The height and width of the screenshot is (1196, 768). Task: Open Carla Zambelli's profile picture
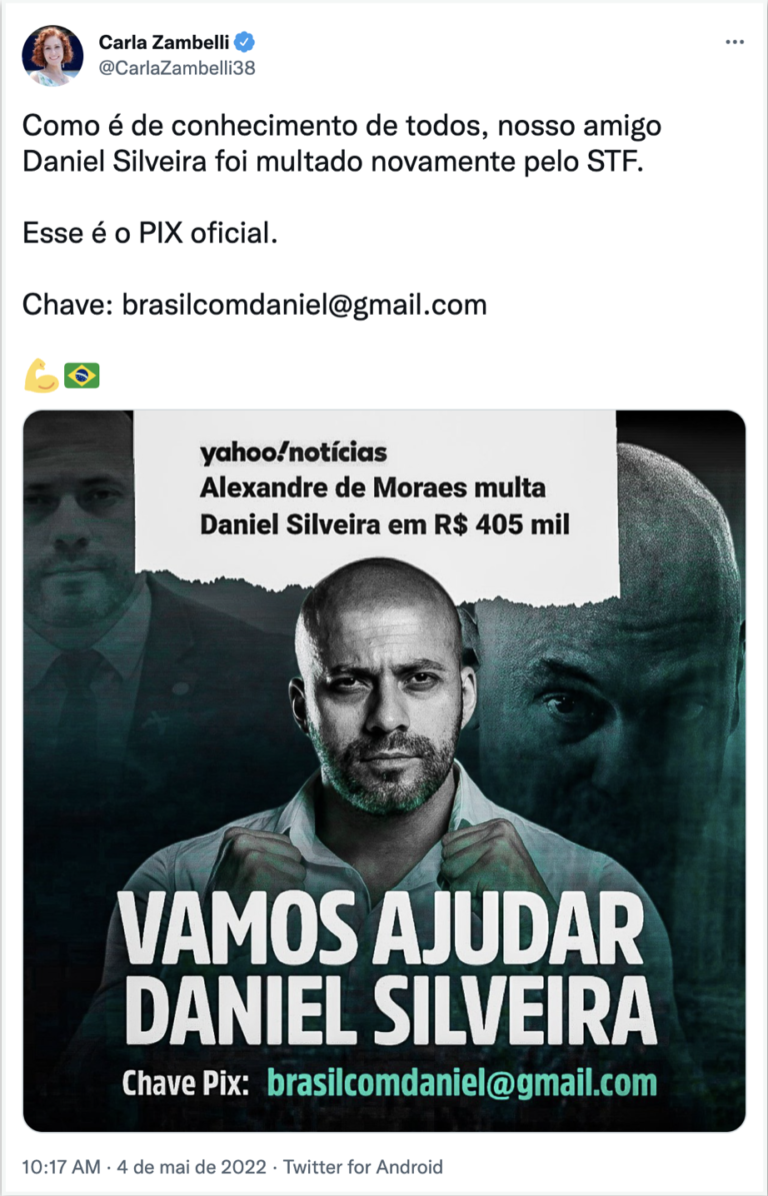[x=53, y=55]
